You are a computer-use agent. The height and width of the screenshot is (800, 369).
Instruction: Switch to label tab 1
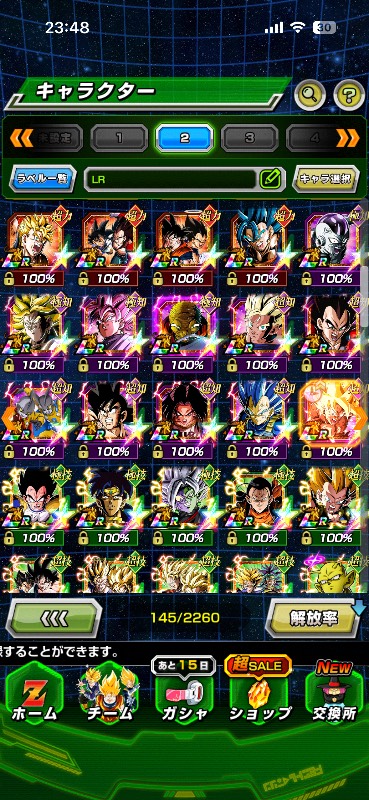point(119,138)
